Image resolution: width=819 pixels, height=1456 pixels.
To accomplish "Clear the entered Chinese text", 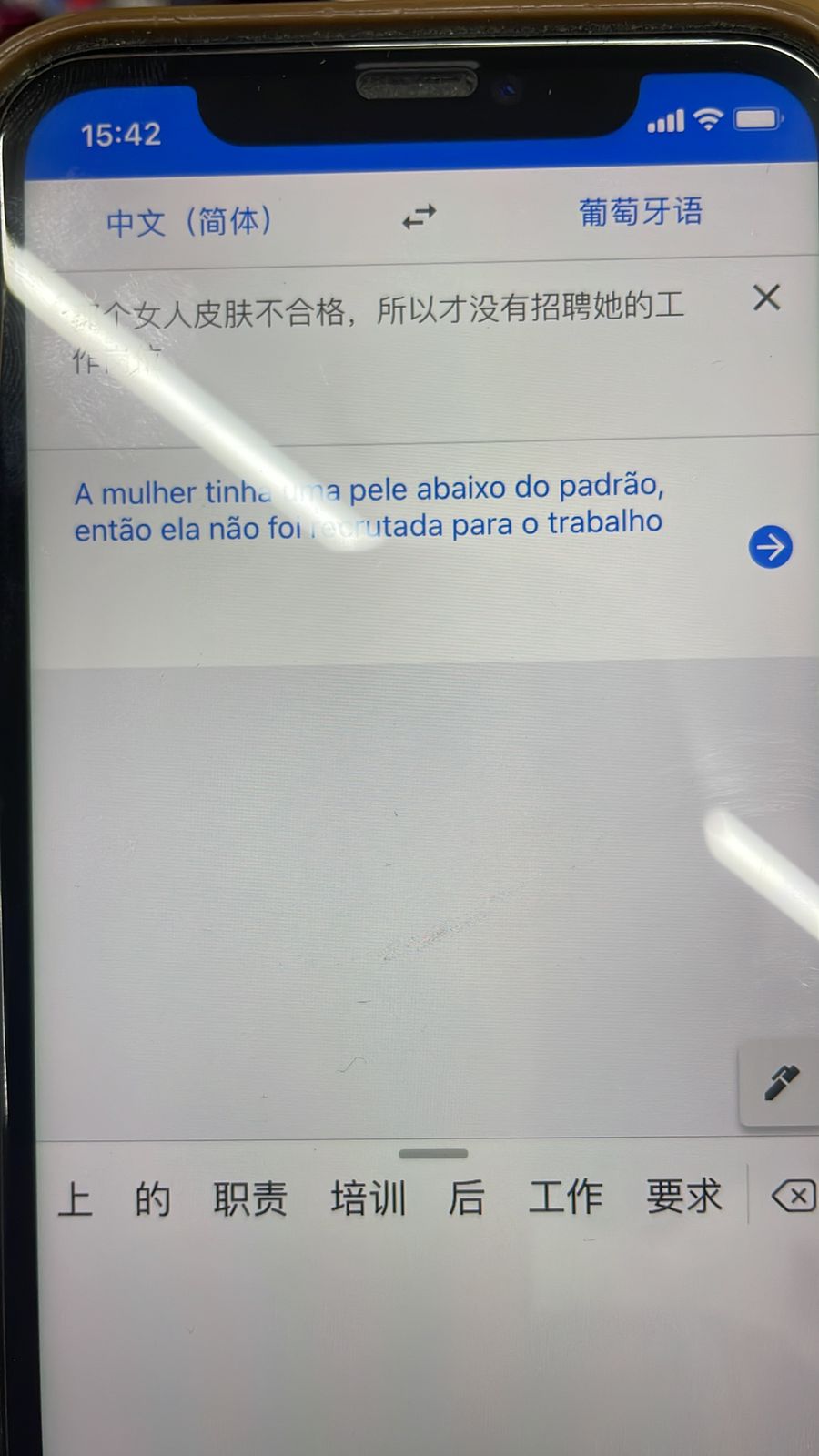I will point(766,297).
